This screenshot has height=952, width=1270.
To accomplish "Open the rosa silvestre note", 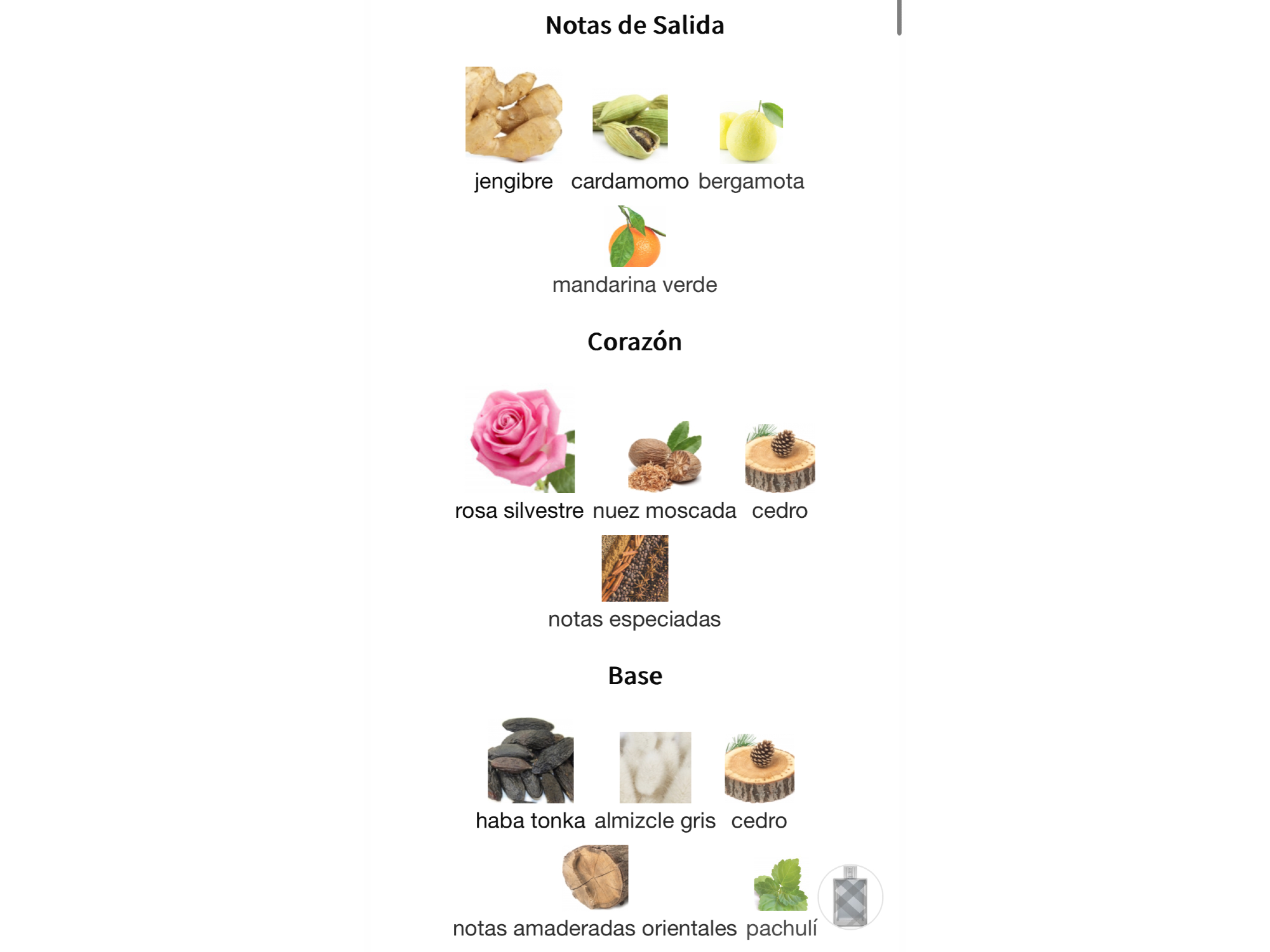I will coord(521,441).
